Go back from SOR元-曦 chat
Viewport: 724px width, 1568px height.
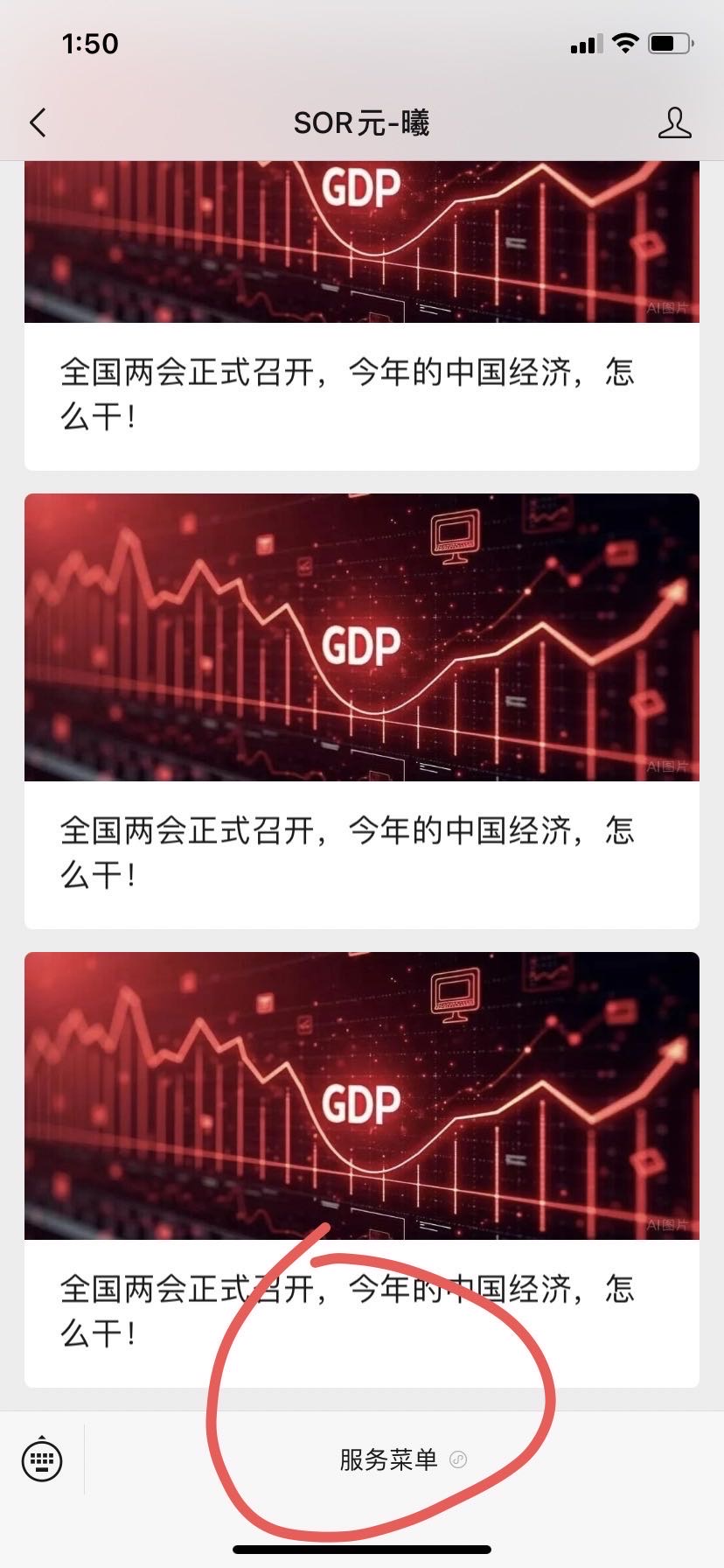pyautogui.click(x=38, y=123)
